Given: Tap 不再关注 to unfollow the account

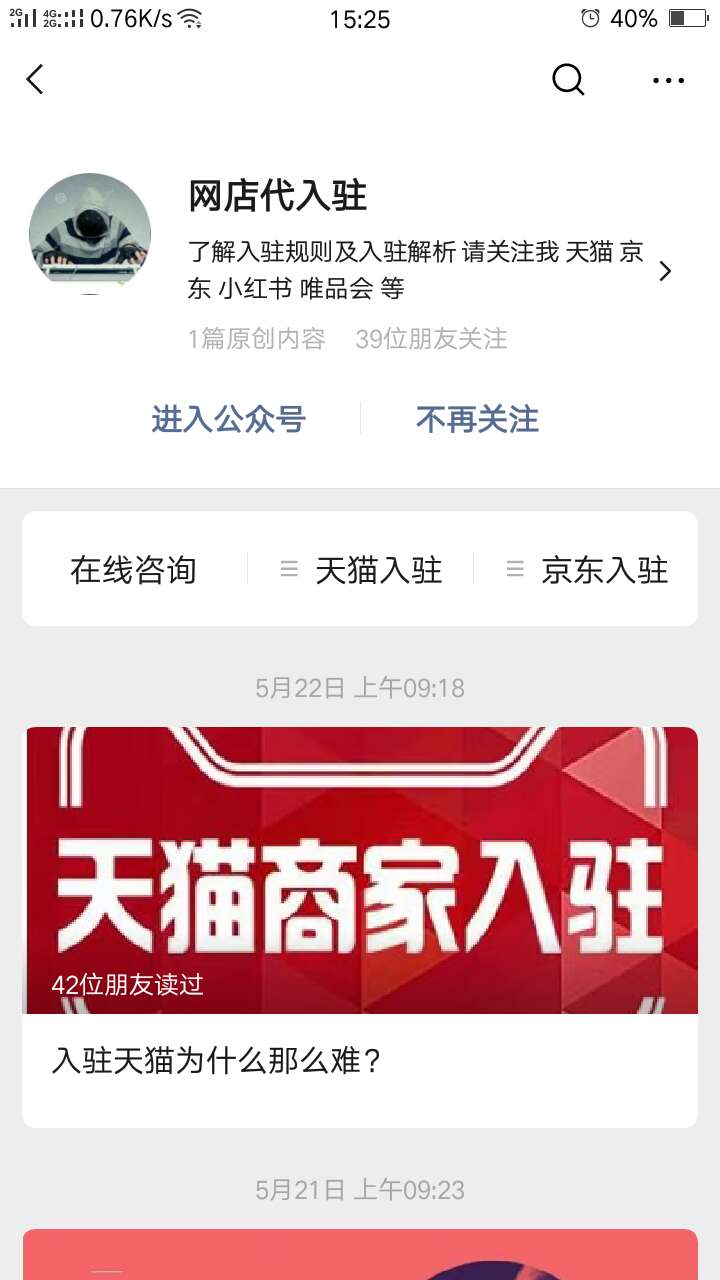Looking at the screenshot, I should (477, 419).
